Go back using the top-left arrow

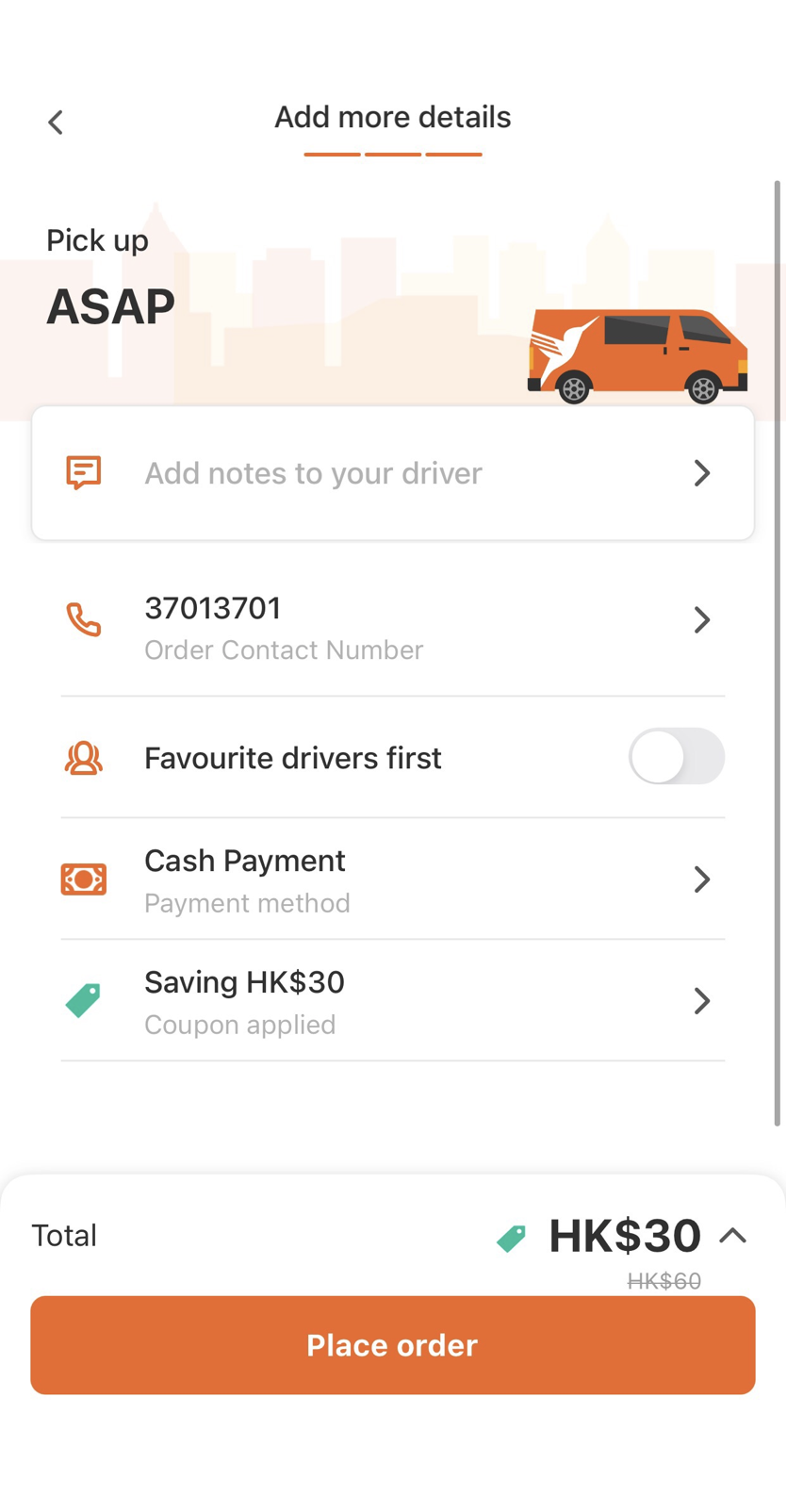[x=56, y=123]
